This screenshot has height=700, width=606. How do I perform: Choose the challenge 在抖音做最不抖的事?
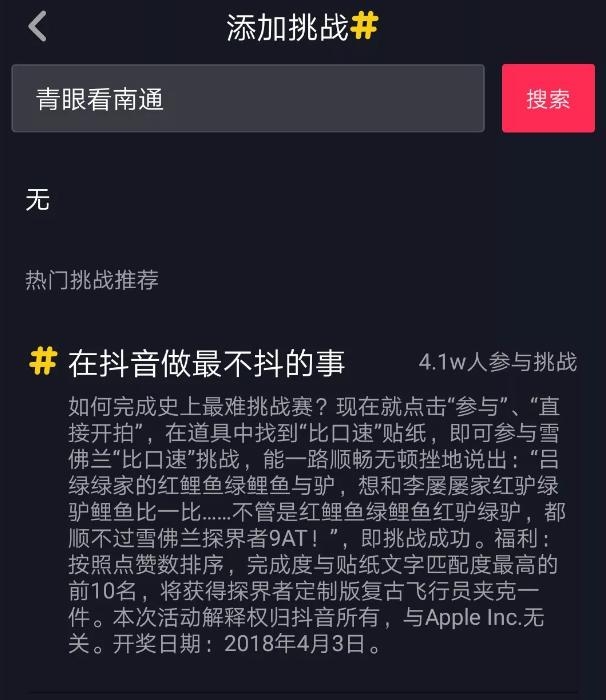[x=206, y=363]
